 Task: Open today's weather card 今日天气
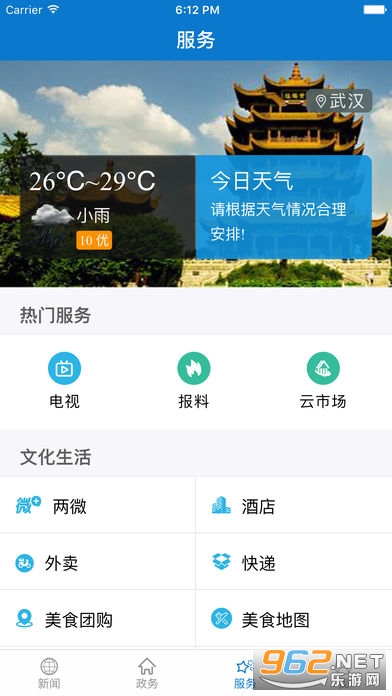(284, 207)
